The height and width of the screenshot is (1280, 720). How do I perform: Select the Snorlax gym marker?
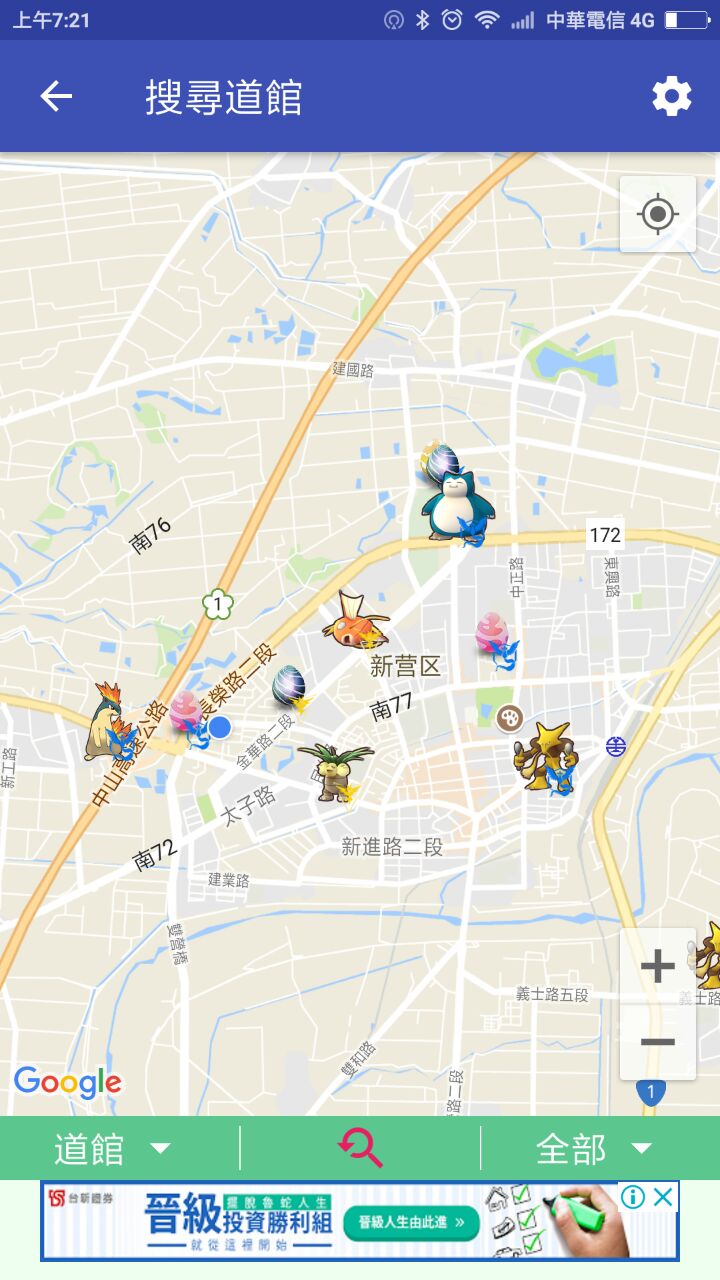click(x=455, y=506)
